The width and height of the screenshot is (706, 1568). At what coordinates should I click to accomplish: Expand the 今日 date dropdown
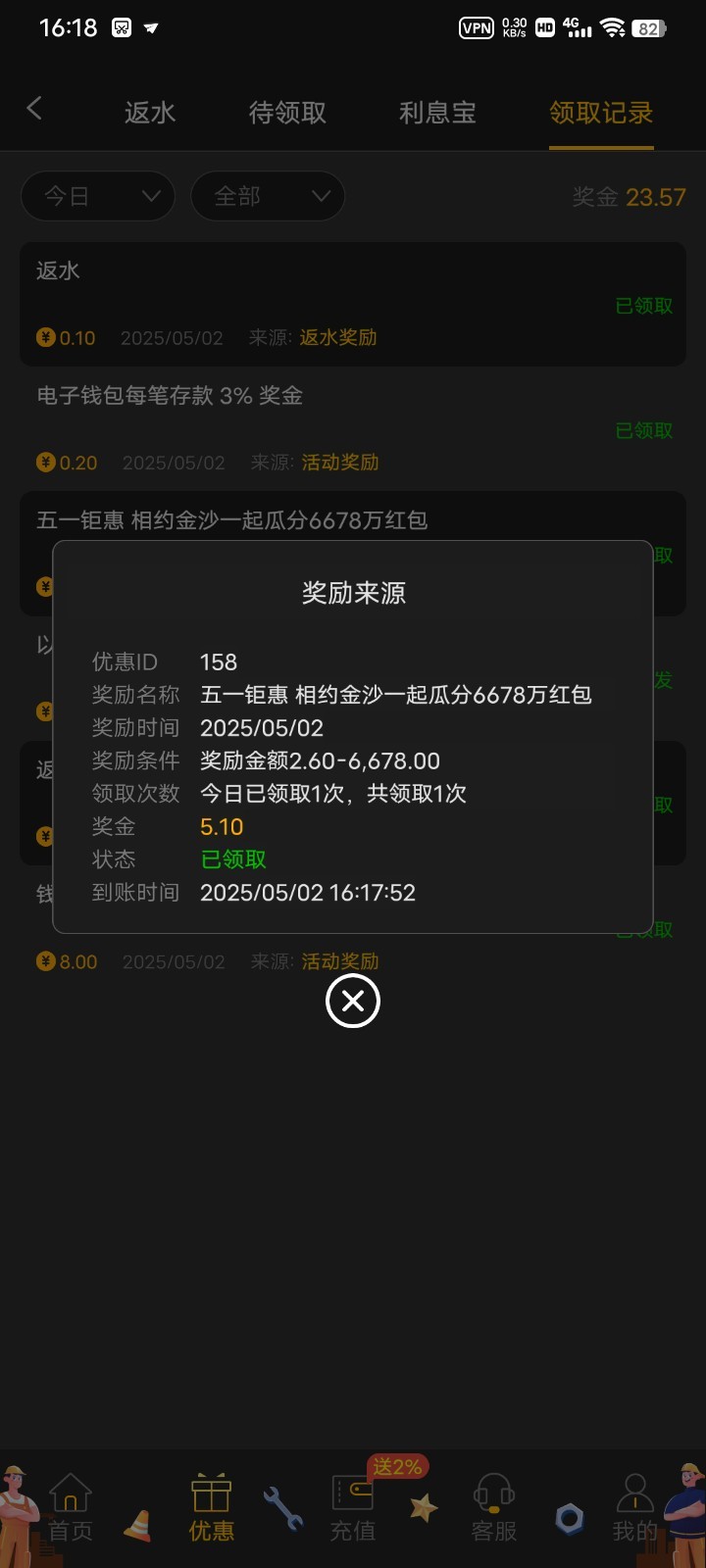point(98,196)
